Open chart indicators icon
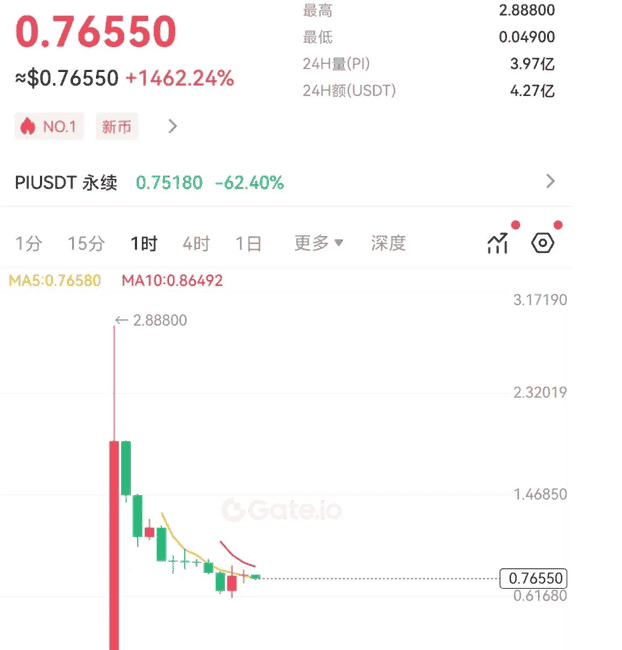 coord(498,243)
